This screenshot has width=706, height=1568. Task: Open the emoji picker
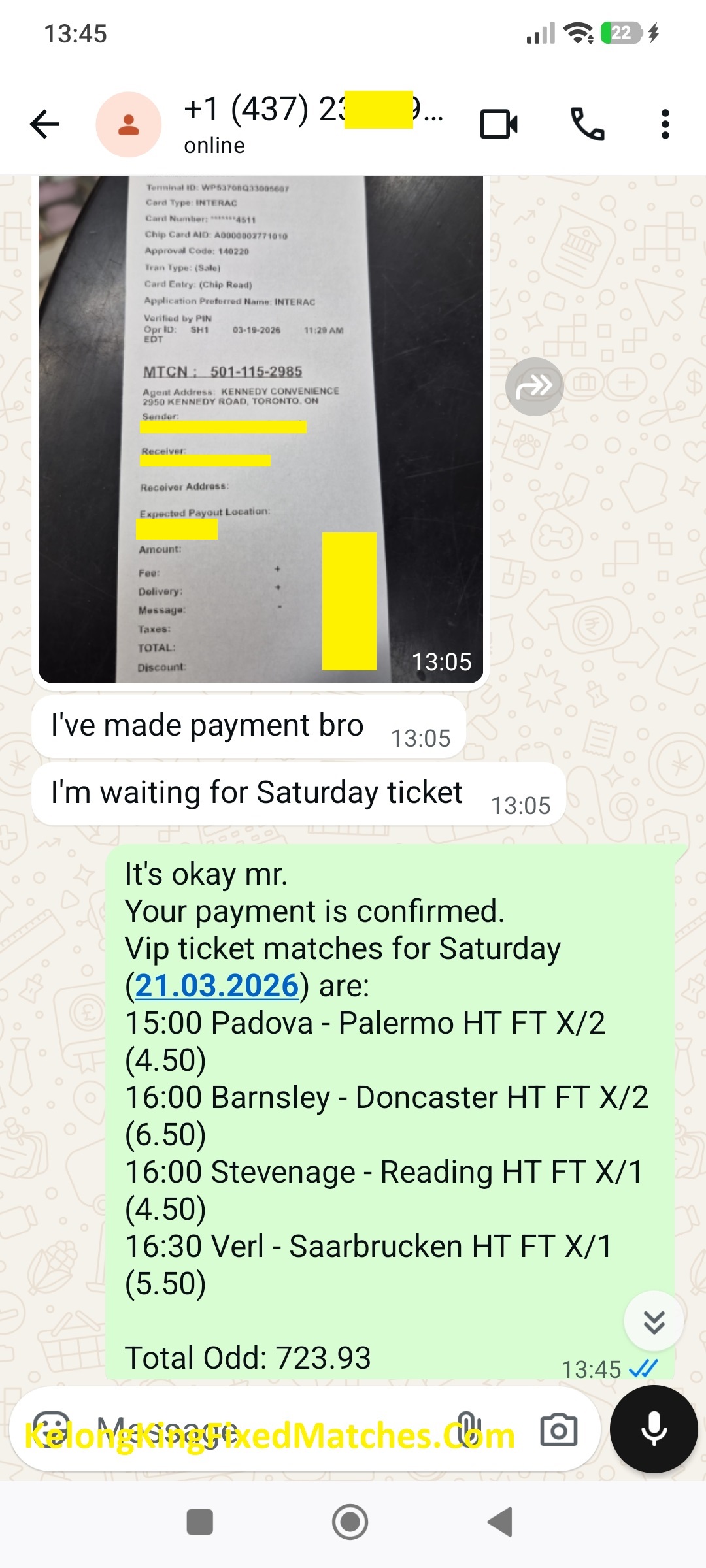pos(52,1429)
